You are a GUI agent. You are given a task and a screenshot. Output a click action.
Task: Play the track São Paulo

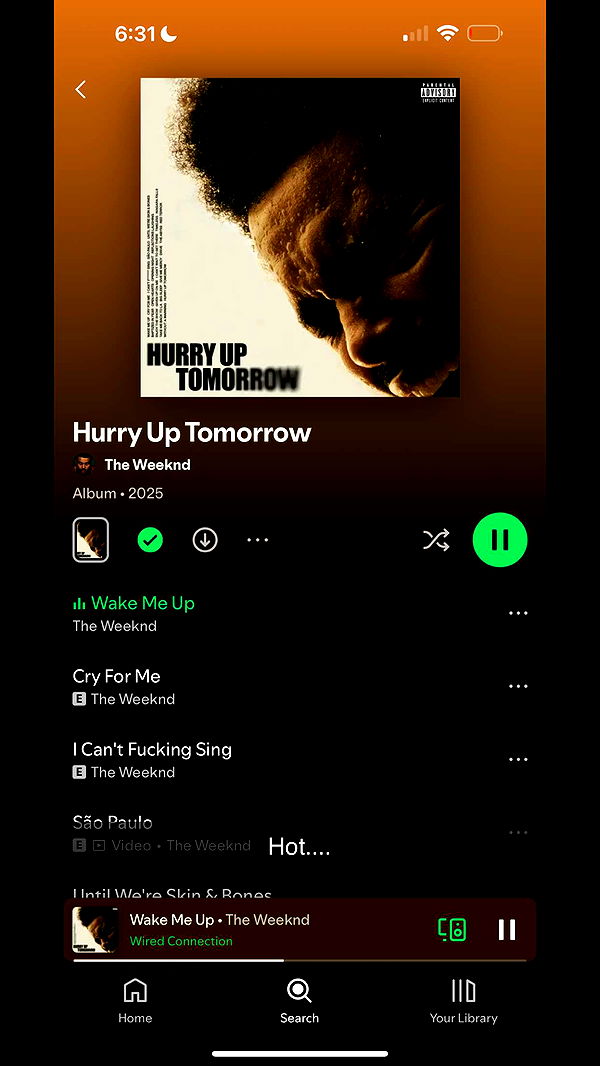pyautogui.click(x=113, y=823)
